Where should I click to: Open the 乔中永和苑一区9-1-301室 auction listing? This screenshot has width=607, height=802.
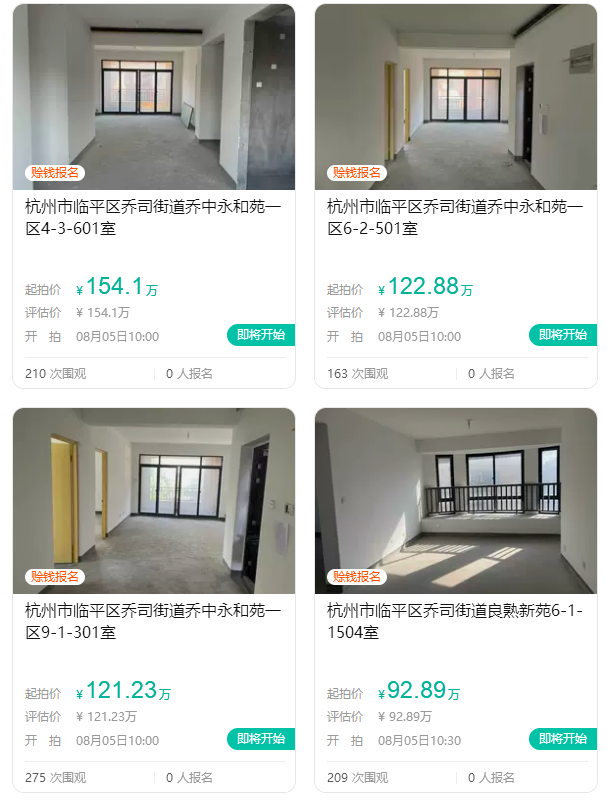click(153, 620)
